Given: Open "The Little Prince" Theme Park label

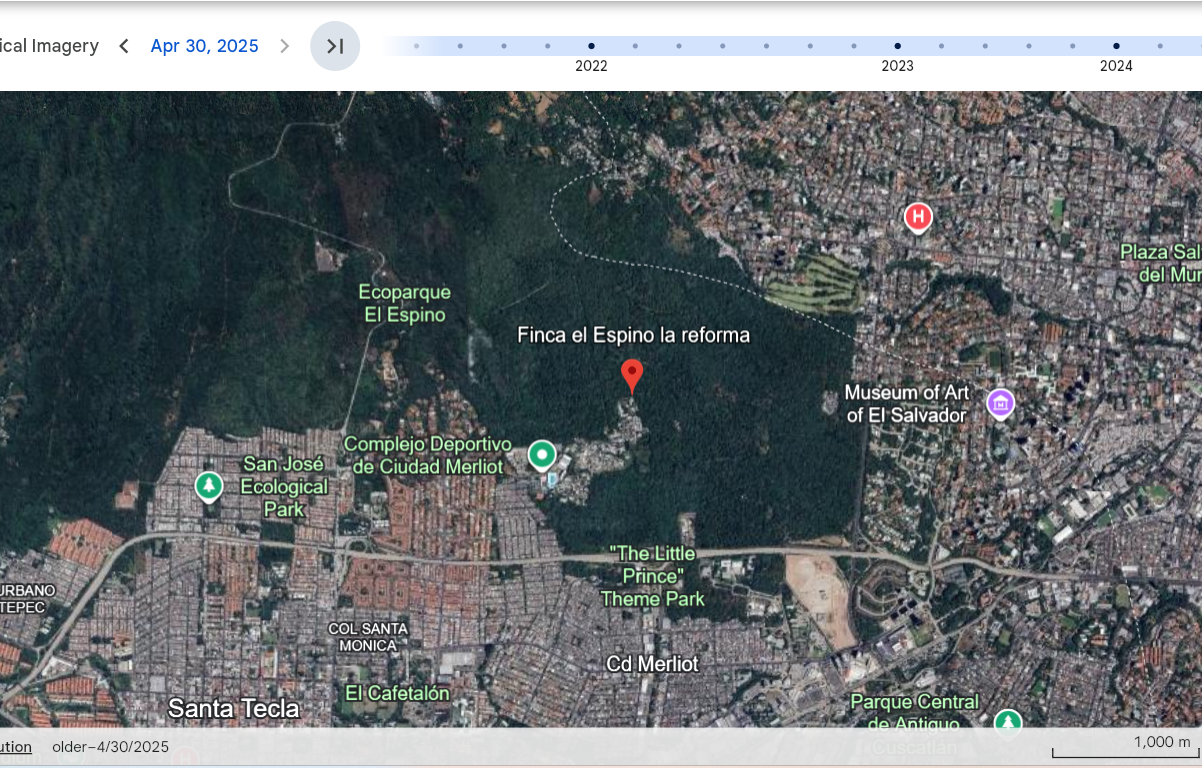Looking at the screenshot, I should (652, 577).
